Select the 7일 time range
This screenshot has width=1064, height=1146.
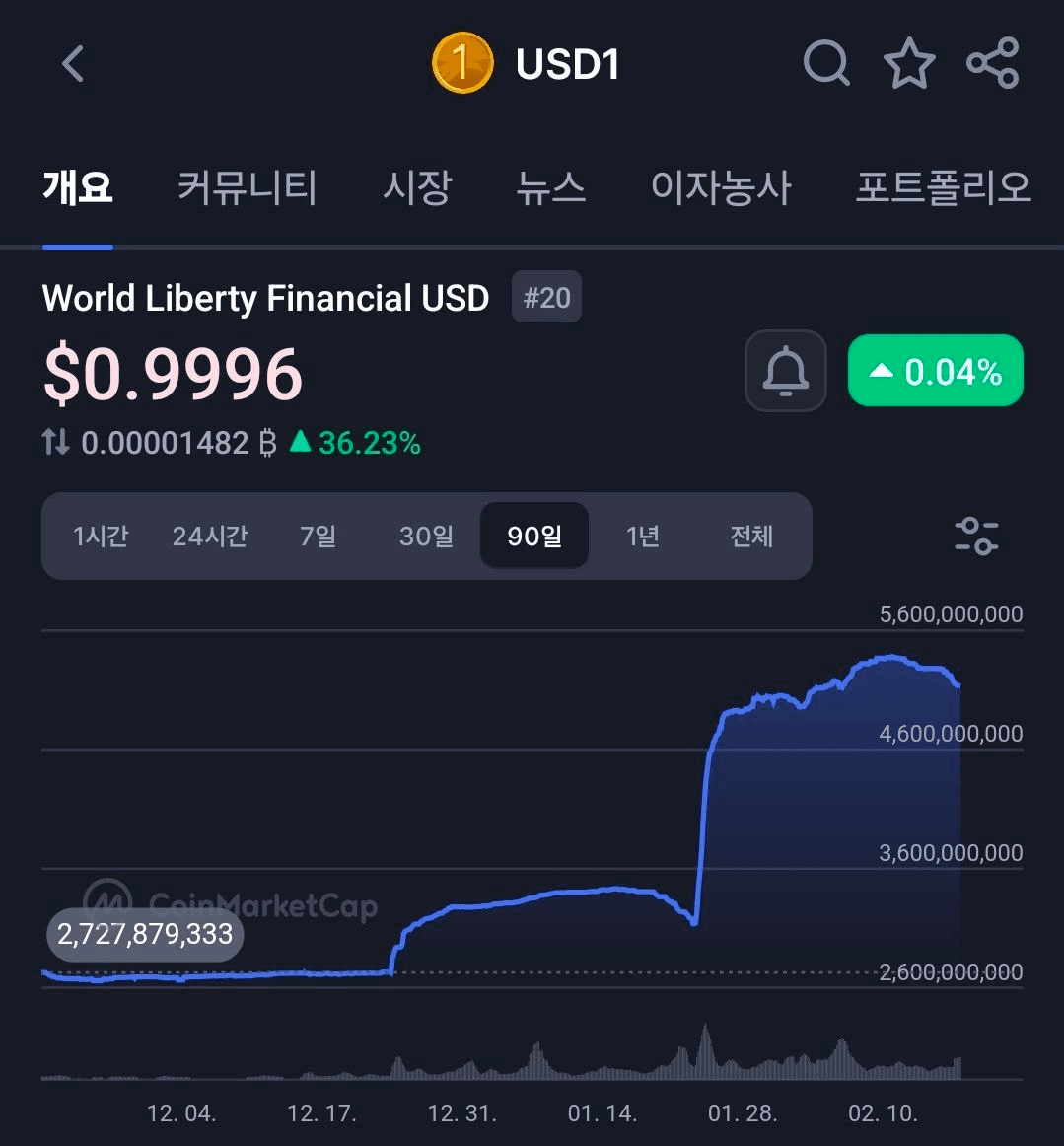pos(318,537)
